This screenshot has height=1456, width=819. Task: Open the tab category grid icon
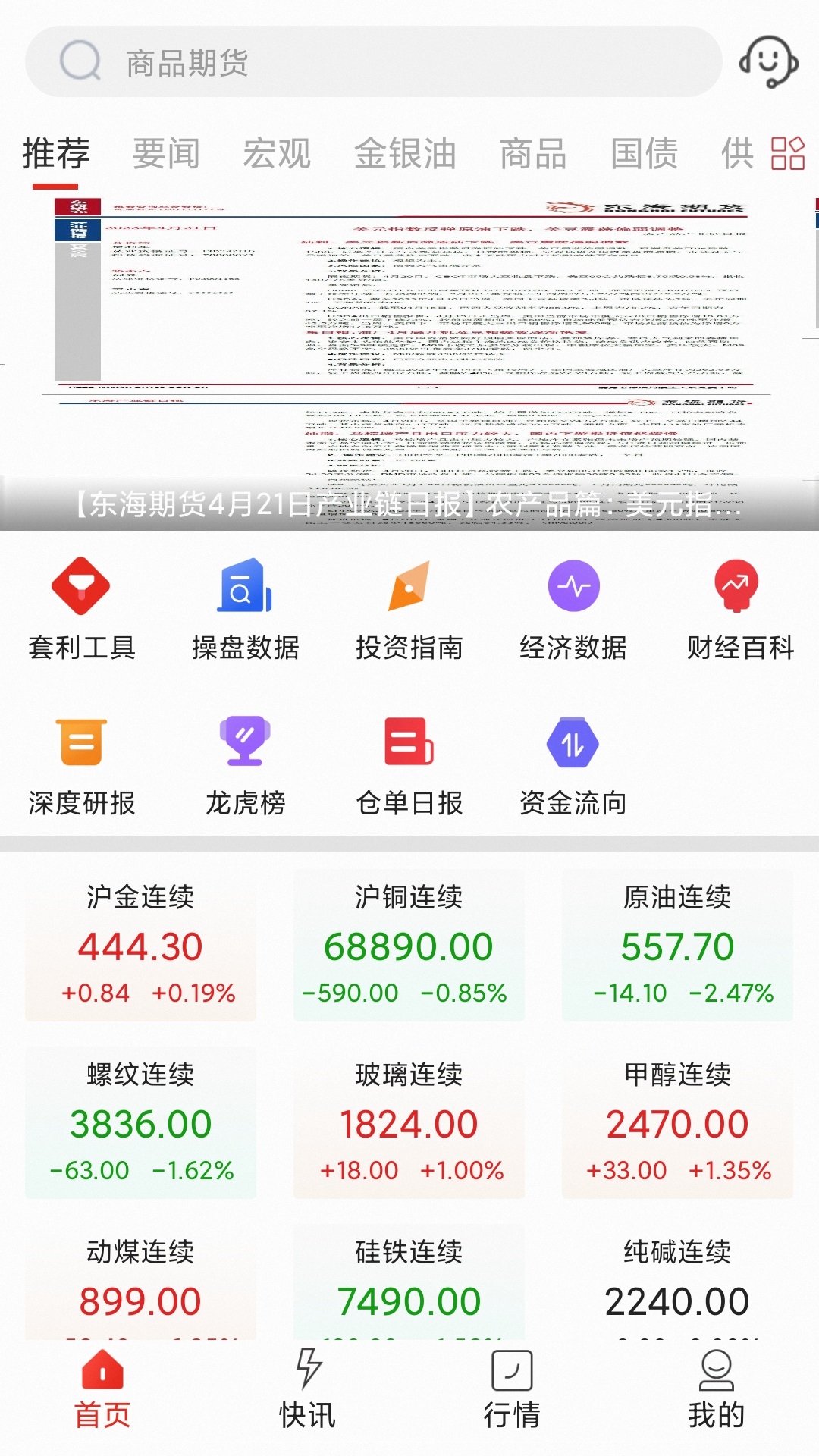(x=788, y=154)
